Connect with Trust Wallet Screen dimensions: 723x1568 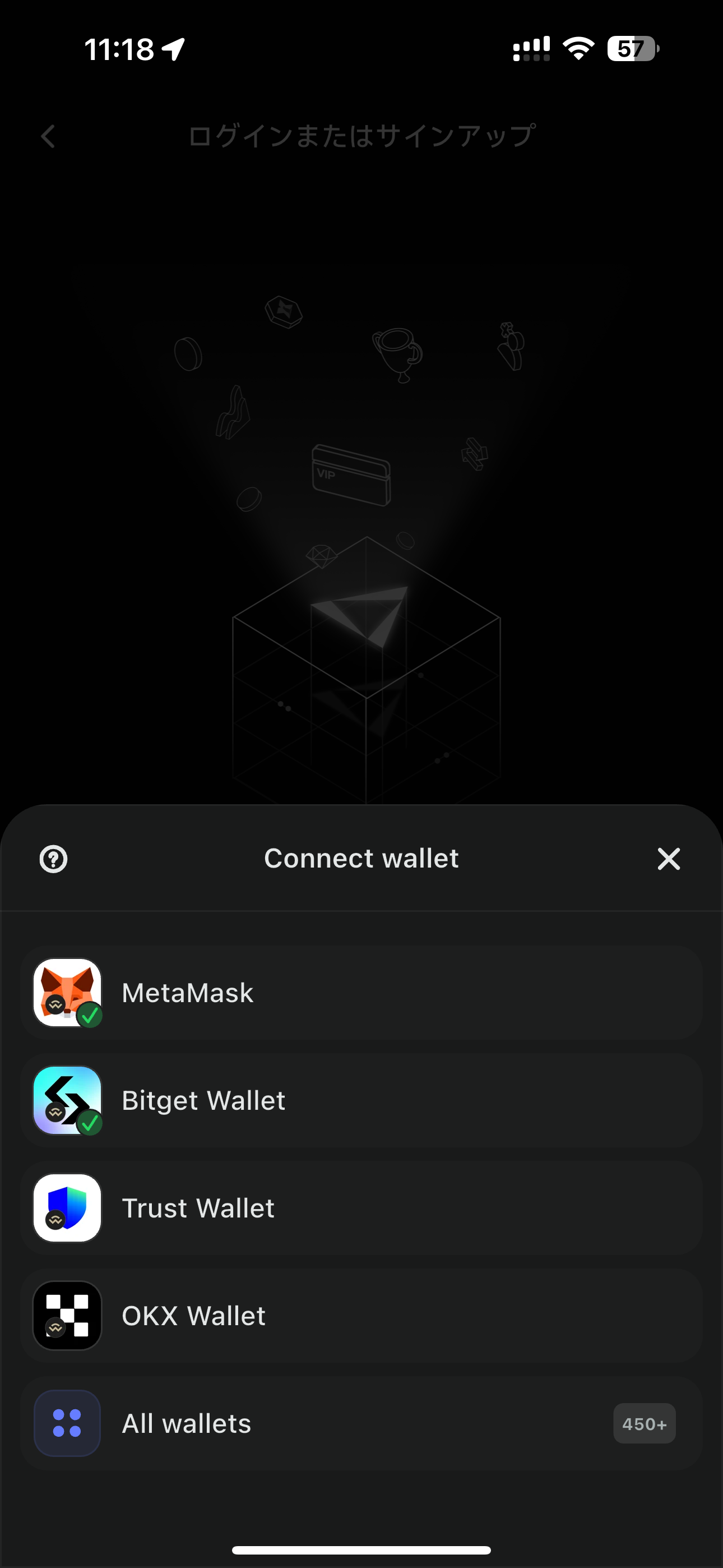(361, 1209)
